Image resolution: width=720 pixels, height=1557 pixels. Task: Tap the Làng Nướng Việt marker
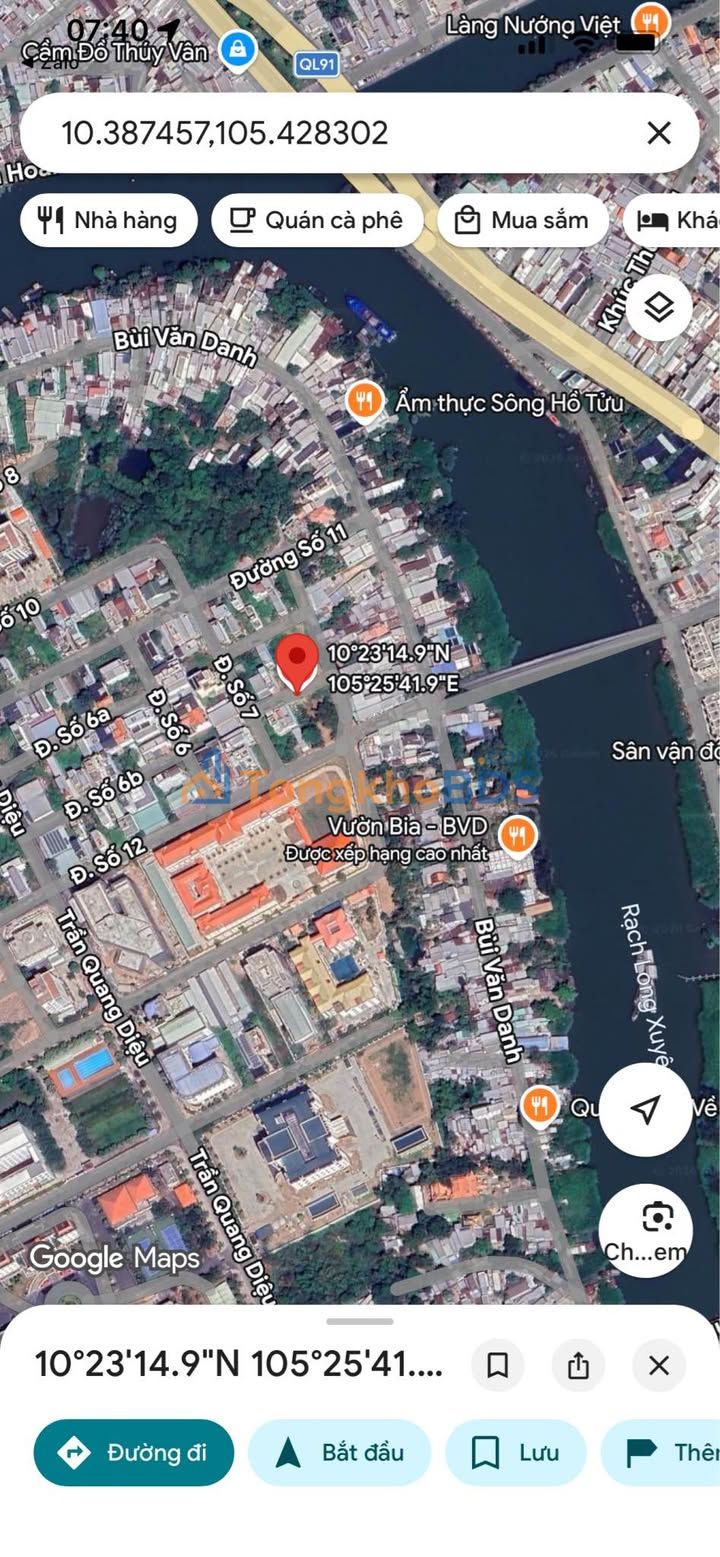tap(652, 22)
